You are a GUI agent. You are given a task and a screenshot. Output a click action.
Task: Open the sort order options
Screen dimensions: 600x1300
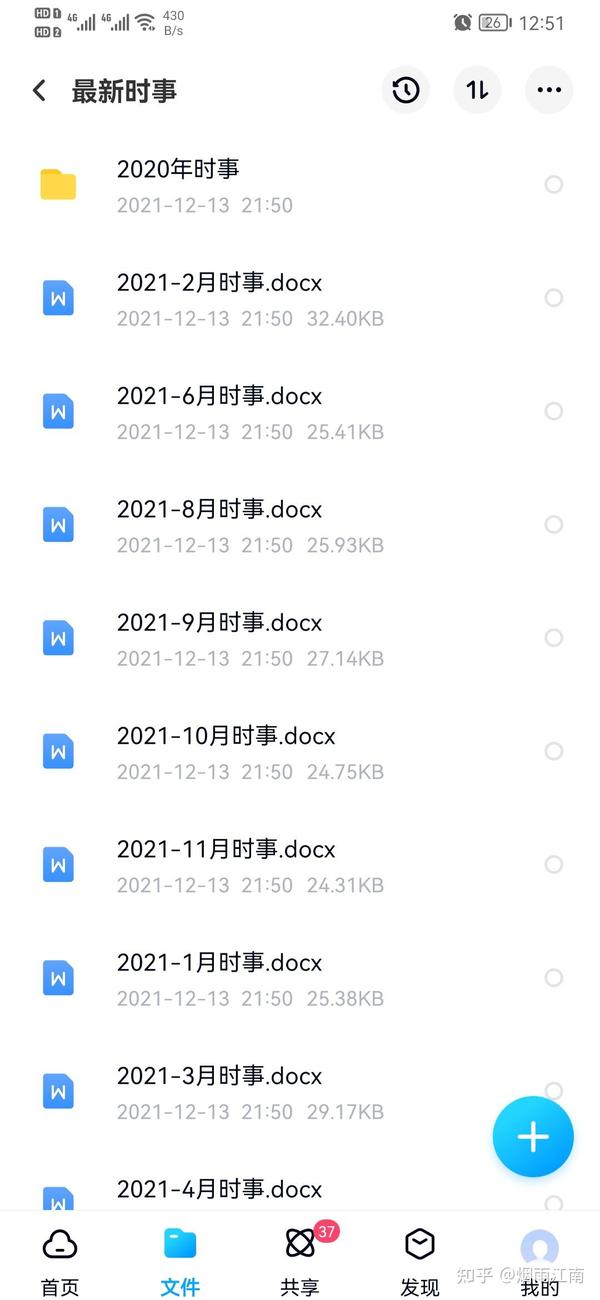pyautogui.click(x=477, y=91)
